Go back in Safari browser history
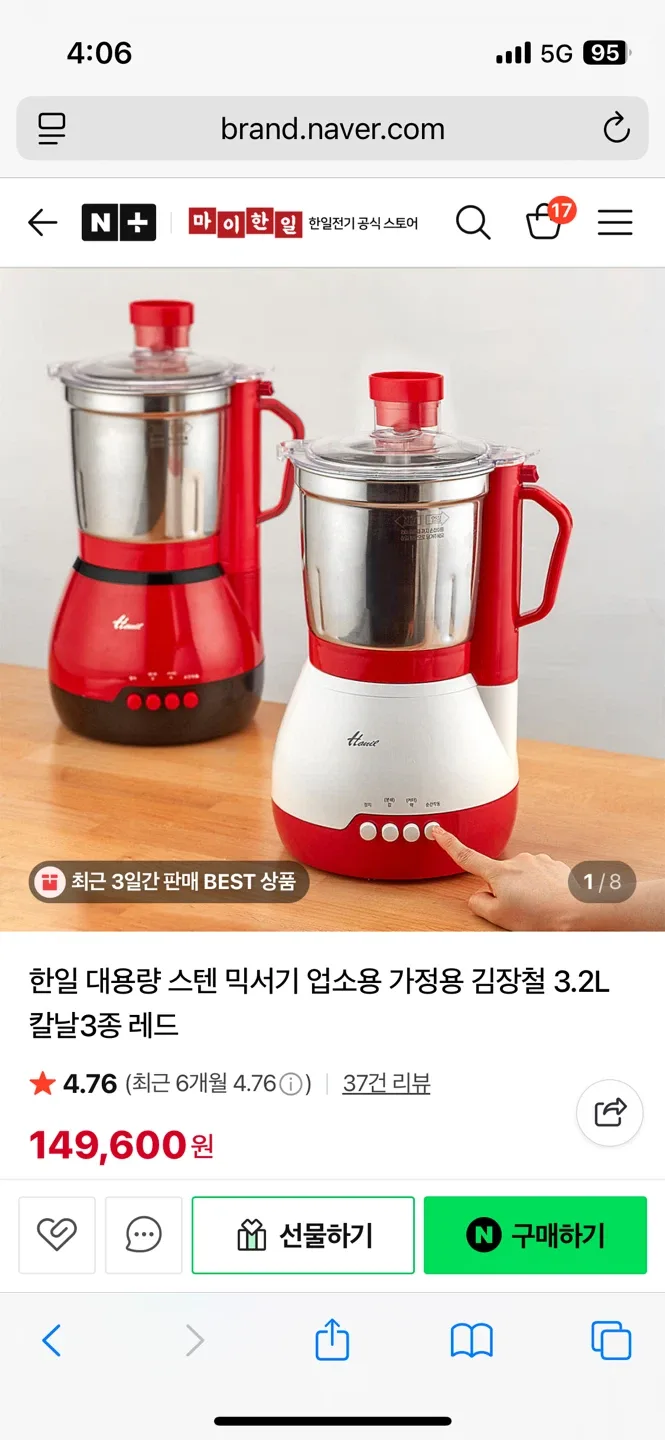665x1440 pixels. [x=52, y=1340]
